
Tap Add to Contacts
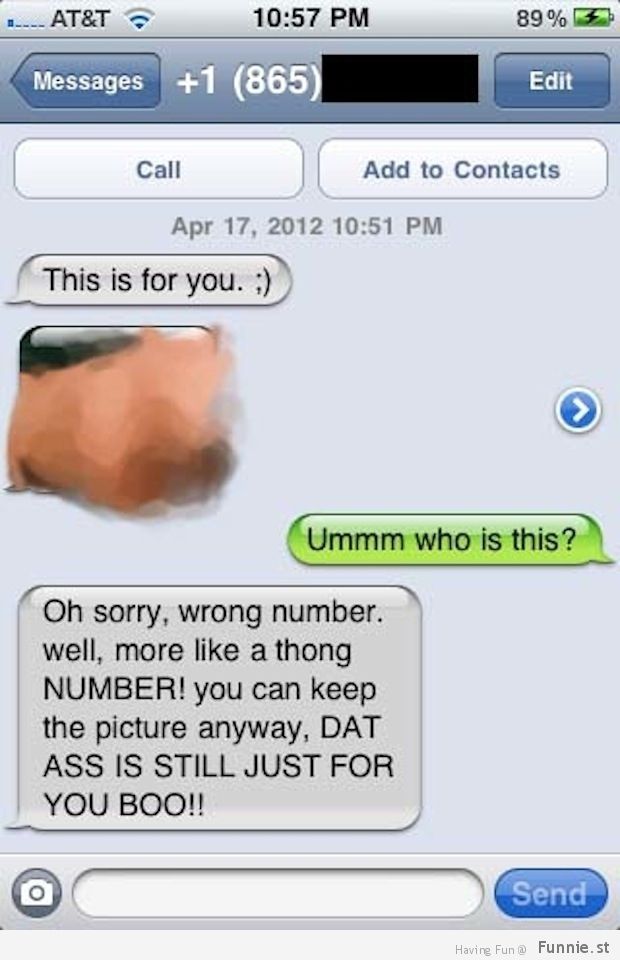coord(462,169)
